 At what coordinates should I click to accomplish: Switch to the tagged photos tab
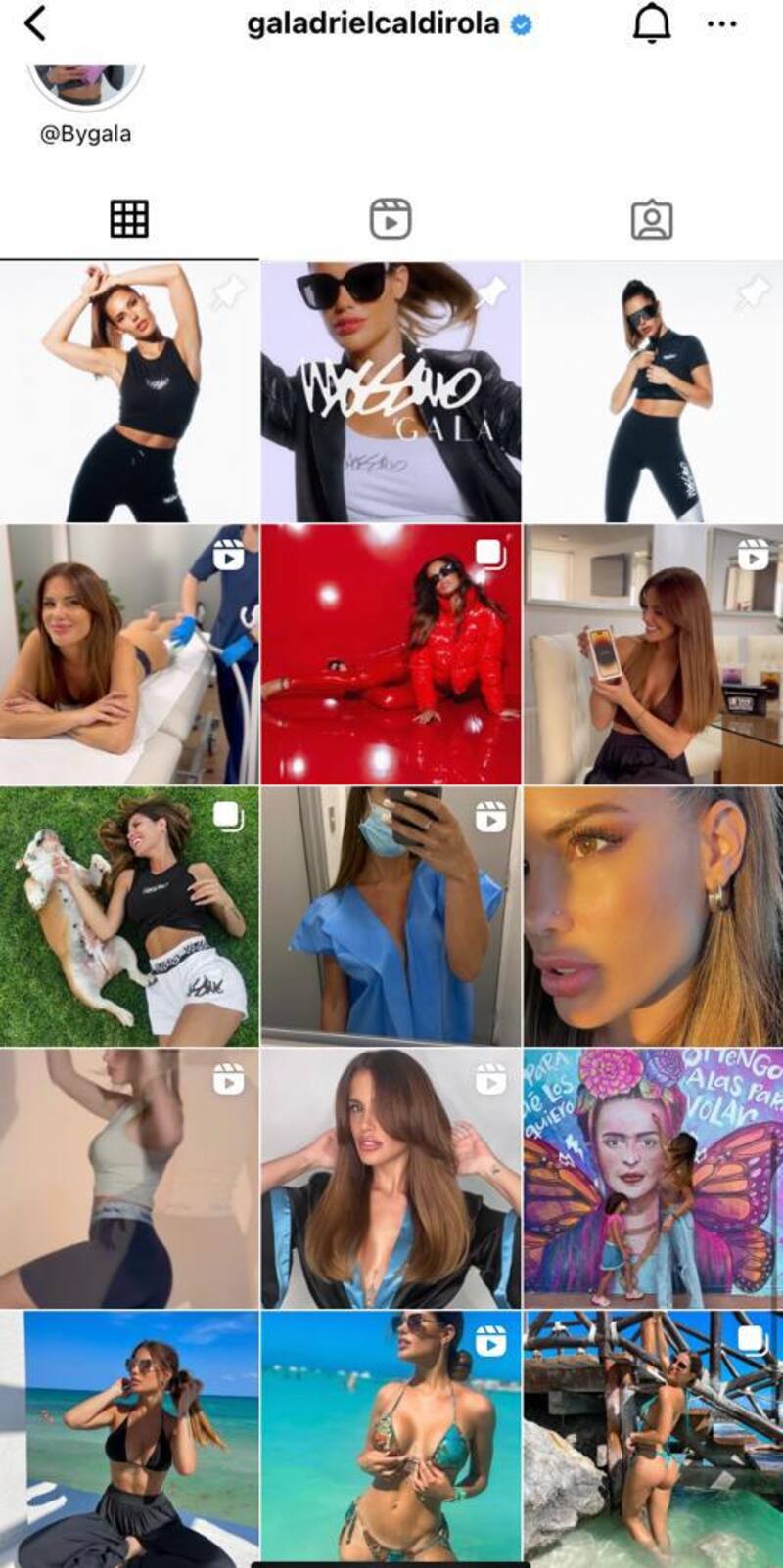pyautogui.click(x=652, y=219)
